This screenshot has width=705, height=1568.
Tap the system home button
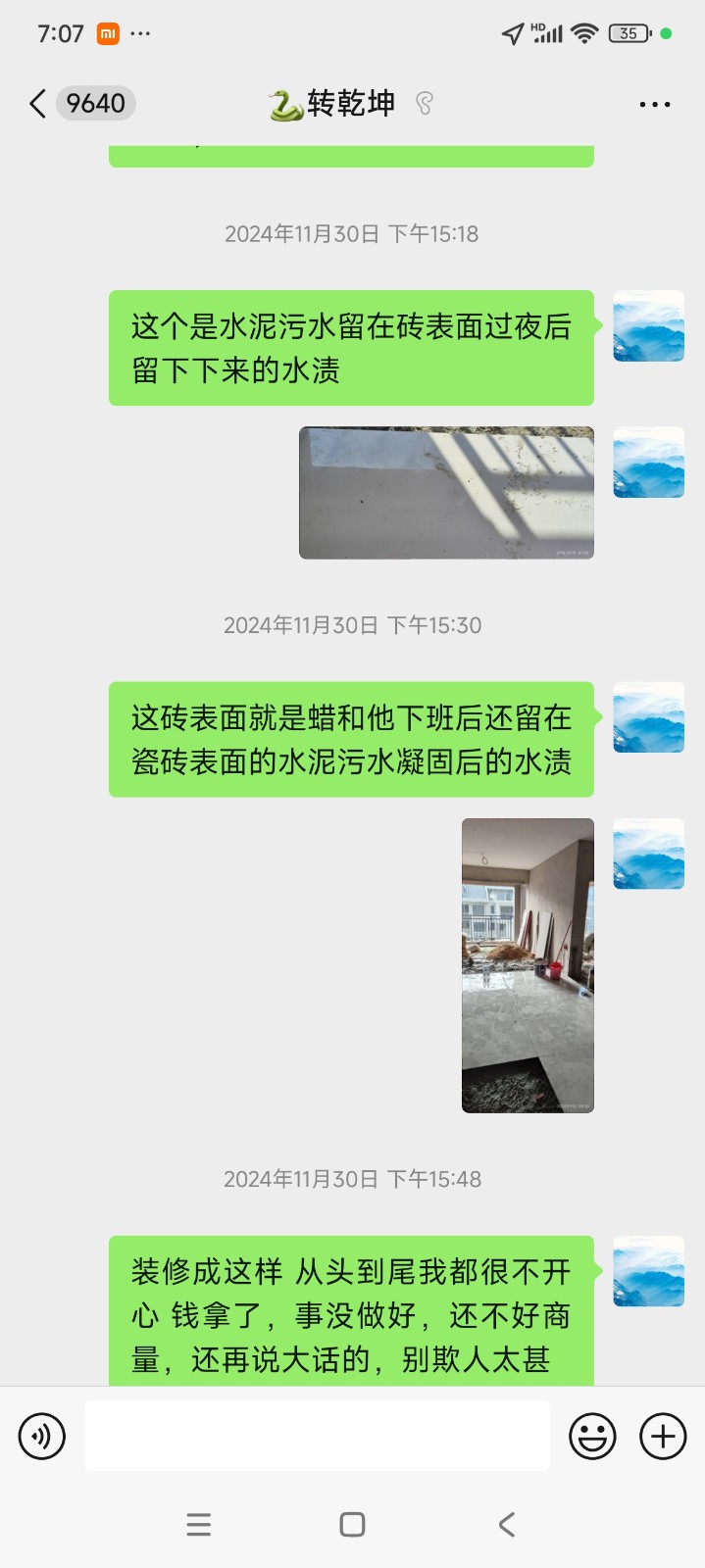(x=352, y=1524)
